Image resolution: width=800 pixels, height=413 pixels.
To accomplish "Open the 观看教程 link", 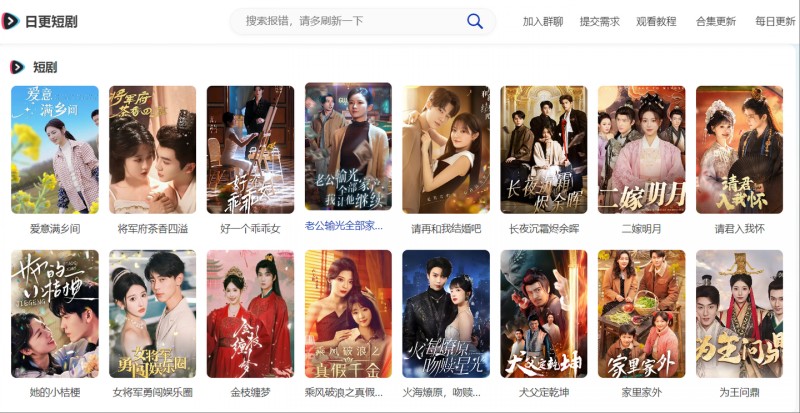I will 656,21.
